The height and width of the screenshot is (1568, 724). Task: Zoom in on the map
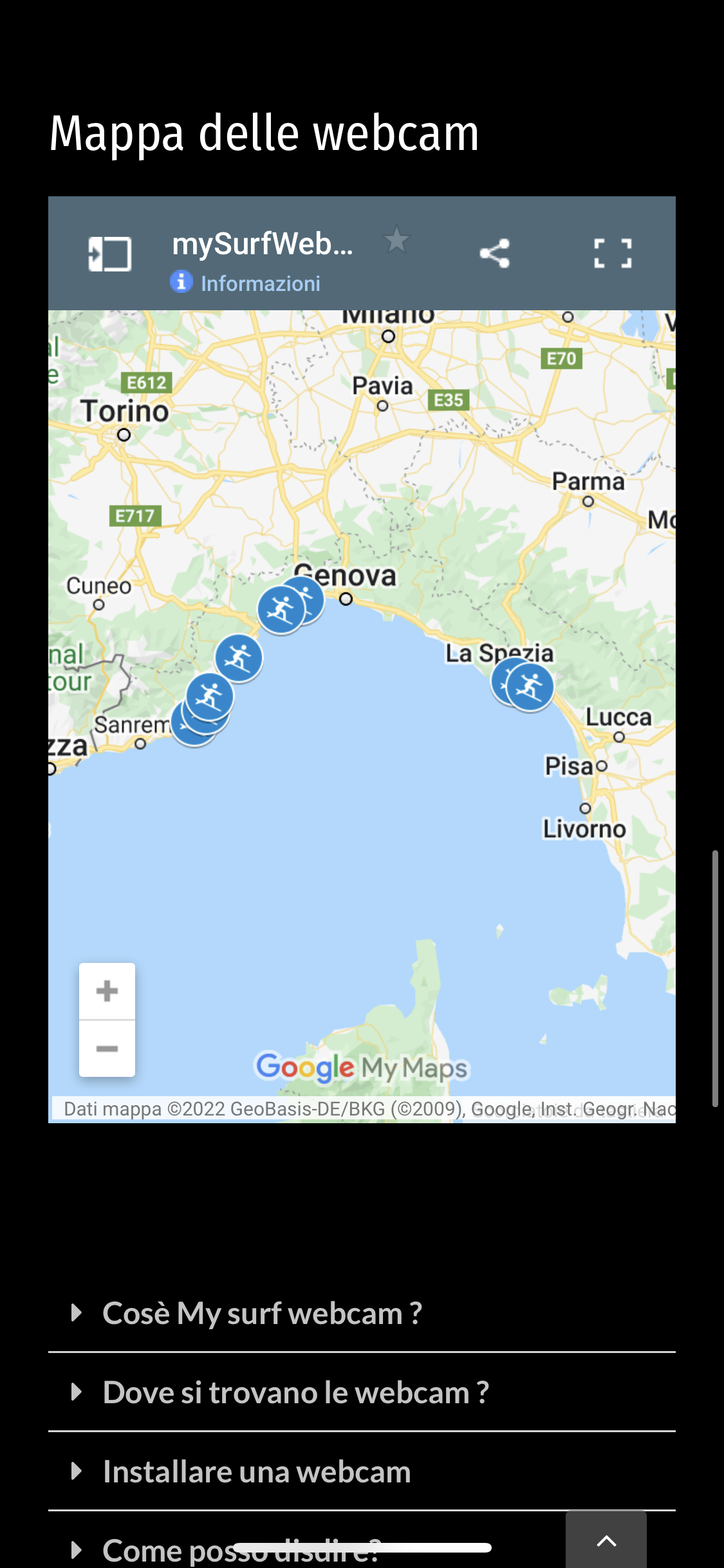click(x=107, y=991)
